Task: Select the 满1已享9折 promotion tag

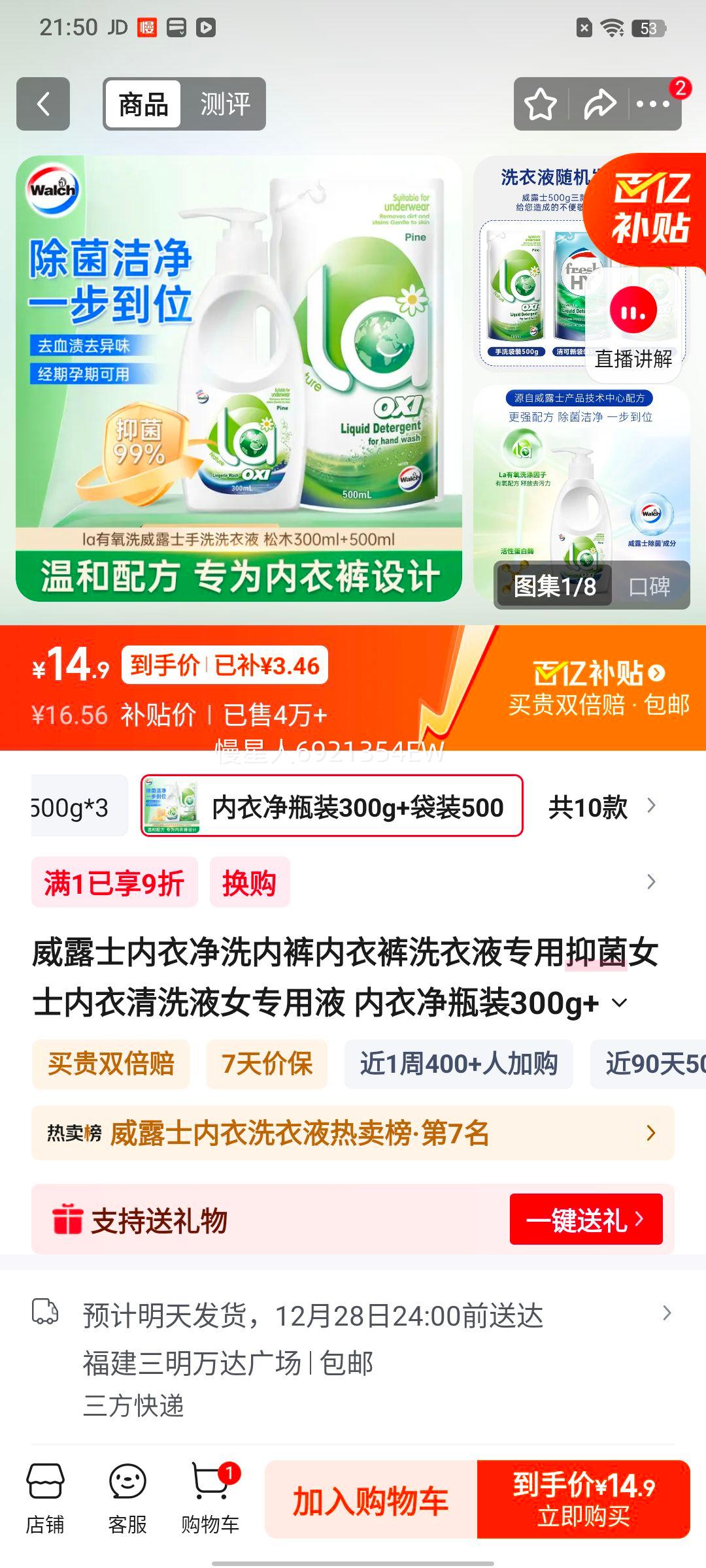Action: click(112, 883)
